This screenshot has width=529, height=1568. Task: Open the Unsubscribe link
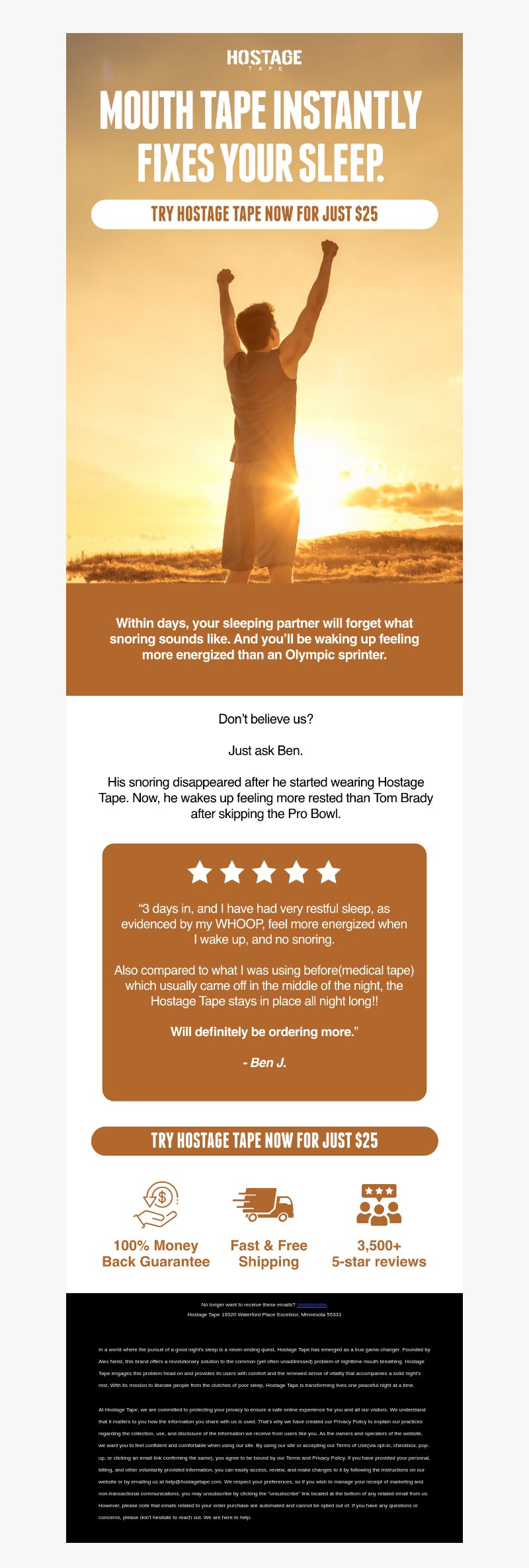[x=311, y=1304]
